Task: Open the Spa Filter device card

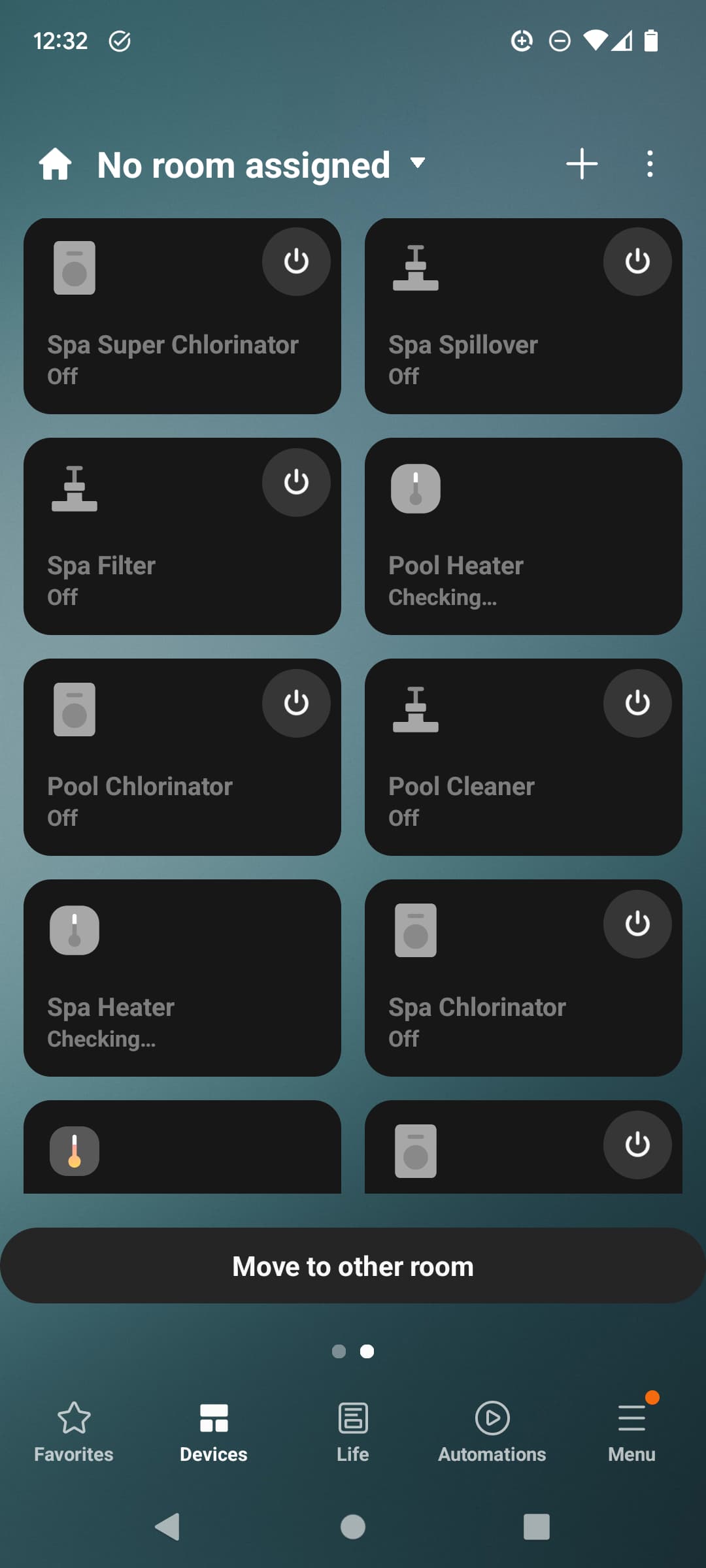Action: pyautogui.click(x=182, y=536)
